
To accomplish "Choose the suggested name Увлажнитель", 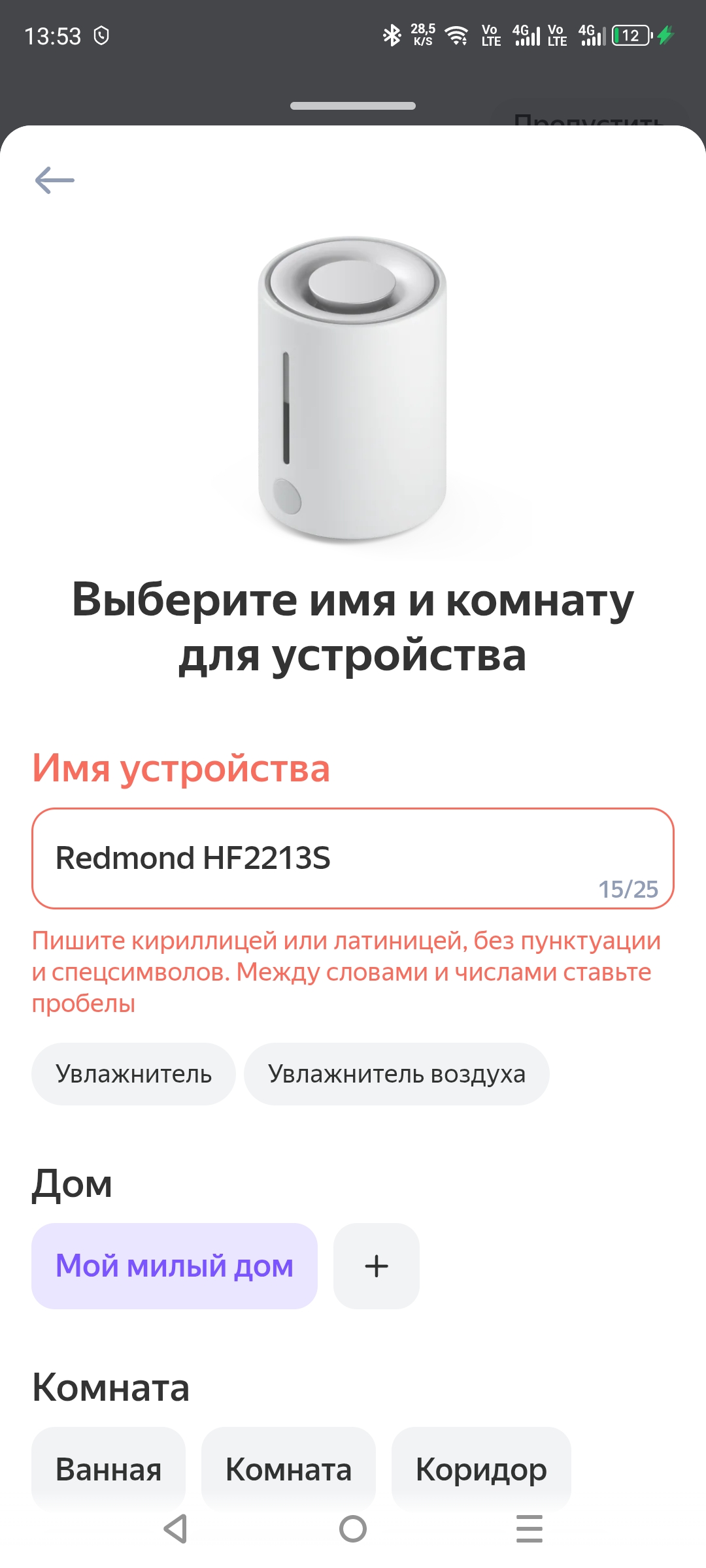I will (133, 1074).
